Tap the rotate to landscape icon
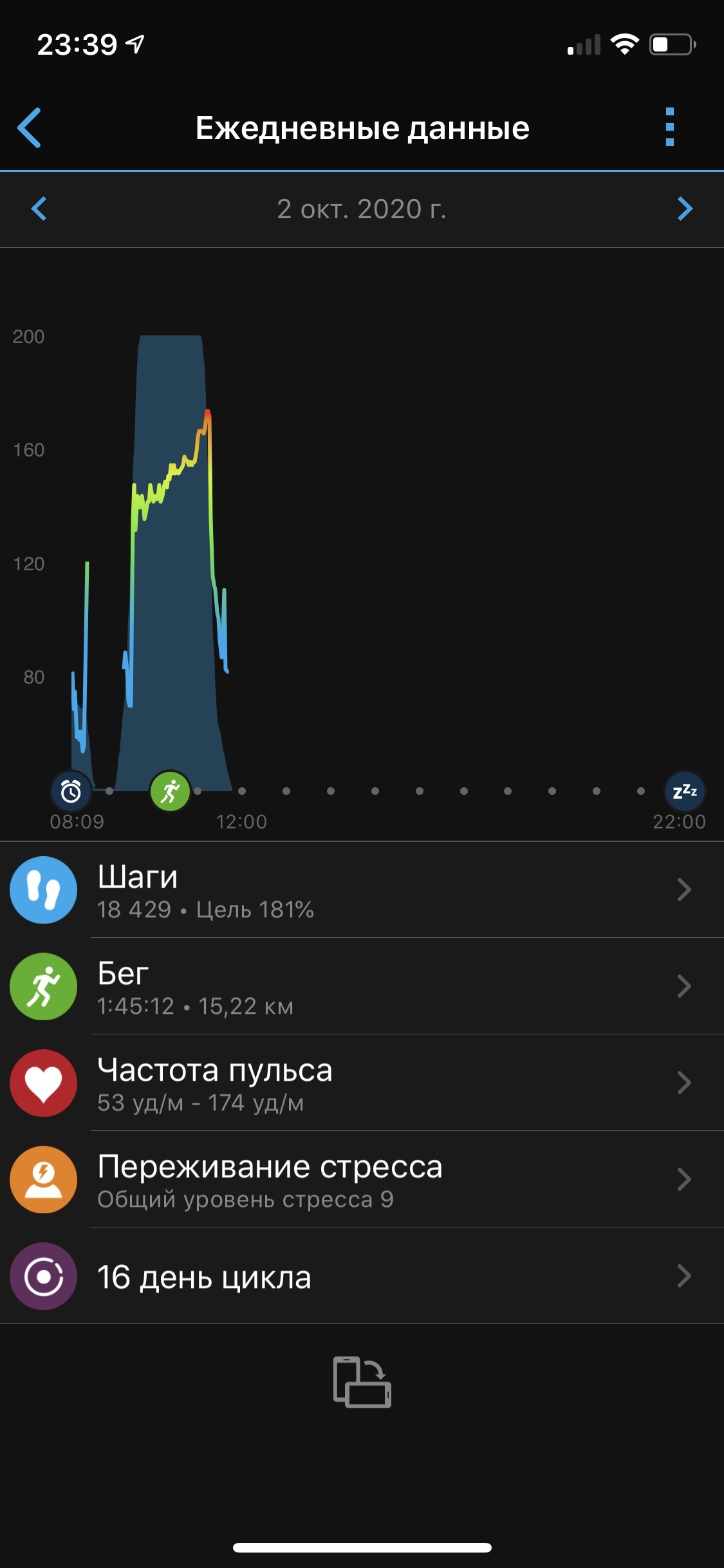Viewport: 724px width, 1568px height. pos(362,1382)
